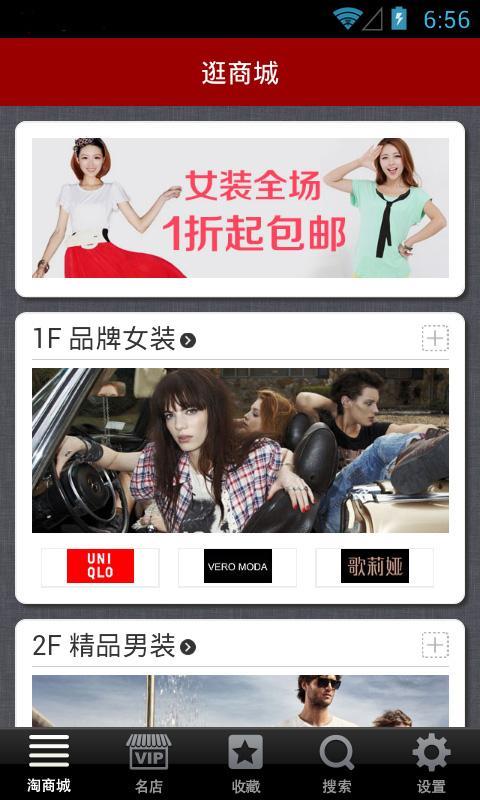
Task: Select the UNIQLO brand tile
Action: (x=100, y=566)
